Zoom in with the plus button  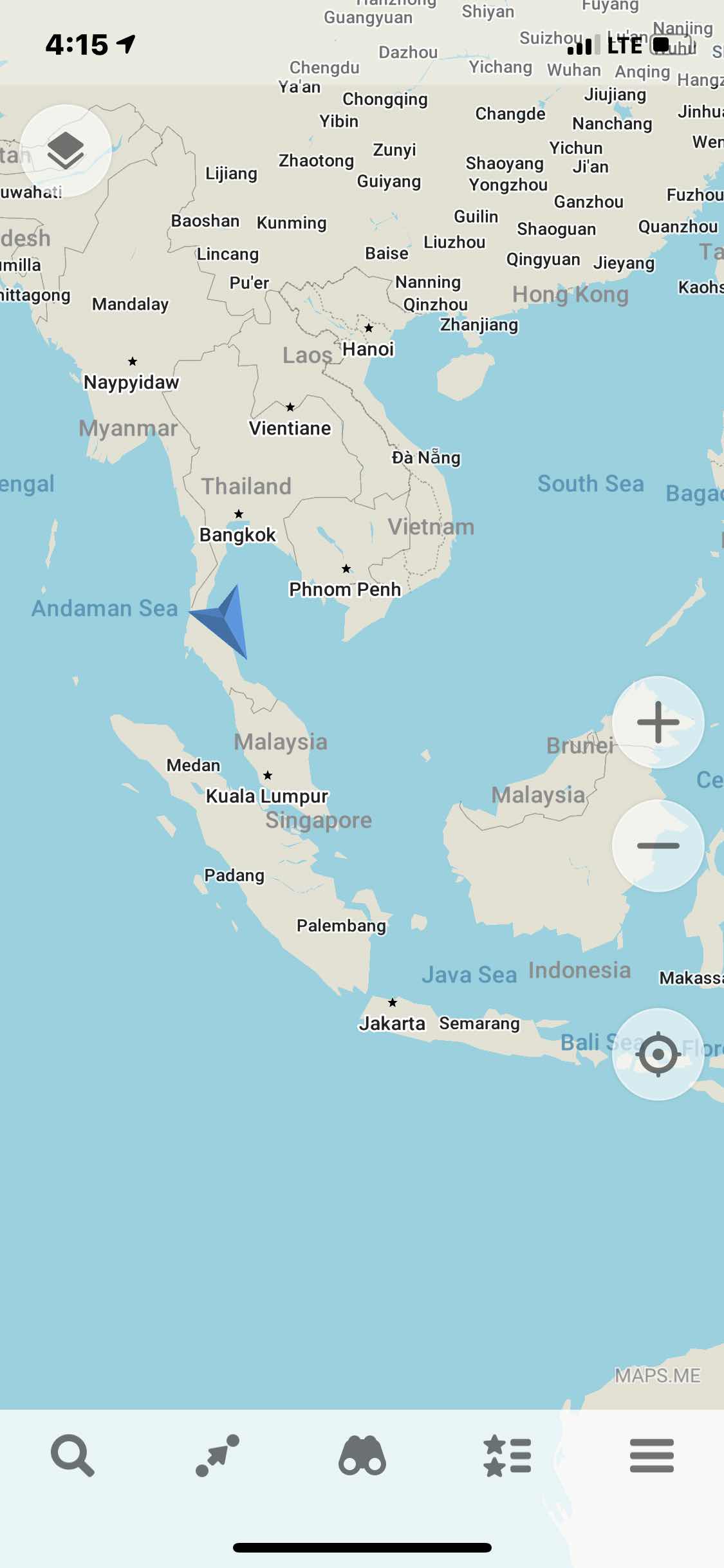pyautogui.click(x=658, y=722)
